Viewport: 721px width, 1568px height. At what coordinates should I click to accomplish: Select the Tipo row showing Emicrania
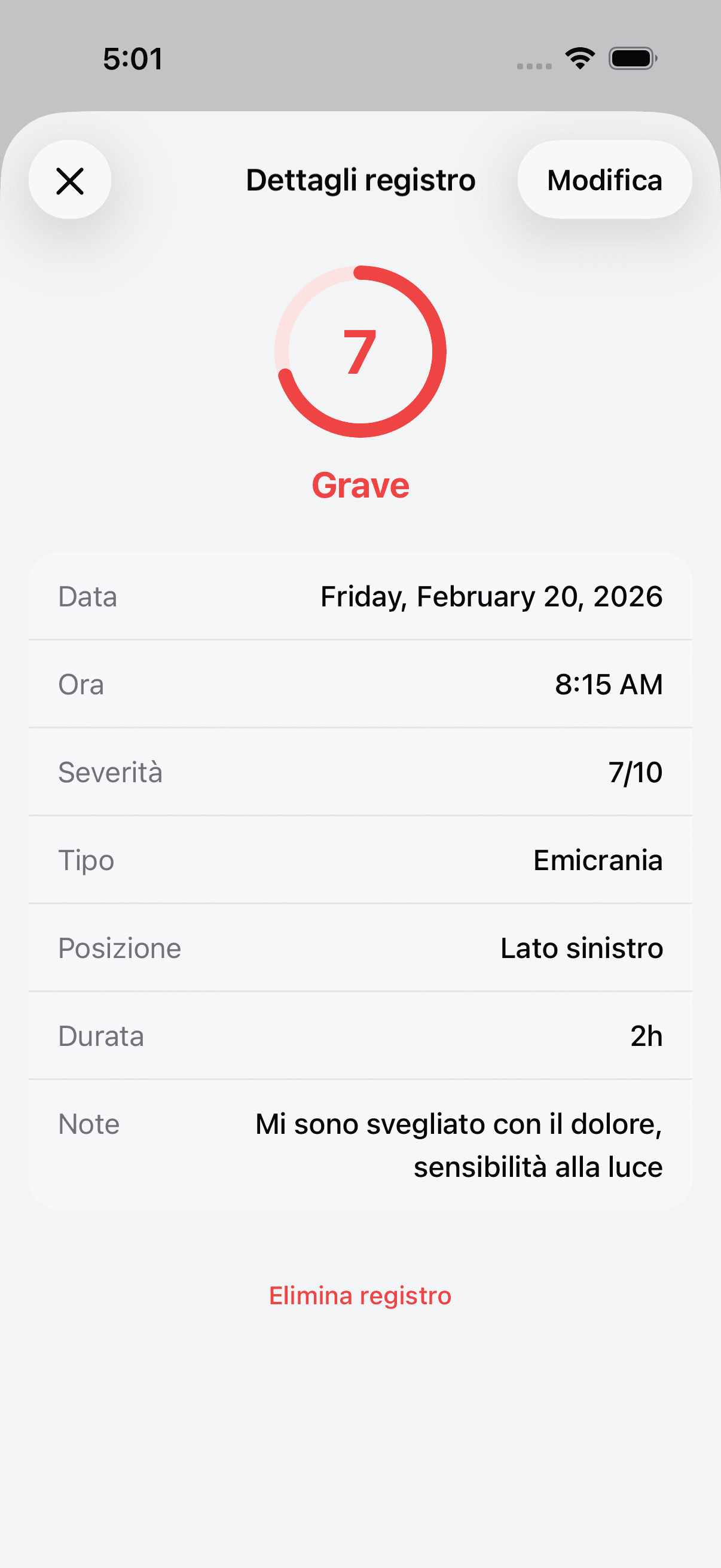pyautogui.click(x=360, y=859)
